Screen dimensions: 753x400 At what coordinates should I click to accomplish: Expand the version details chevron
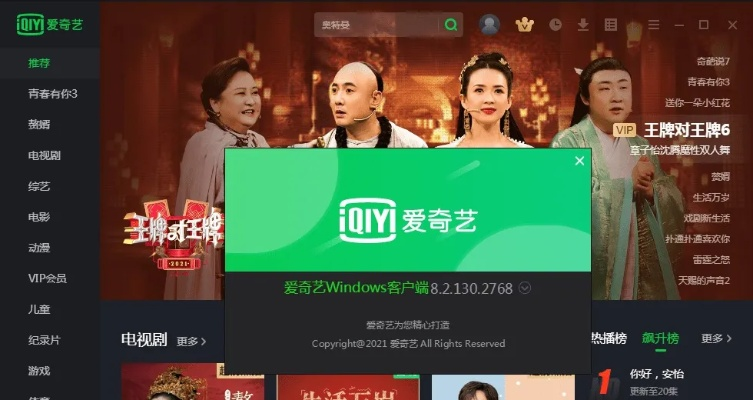point(525,288)
